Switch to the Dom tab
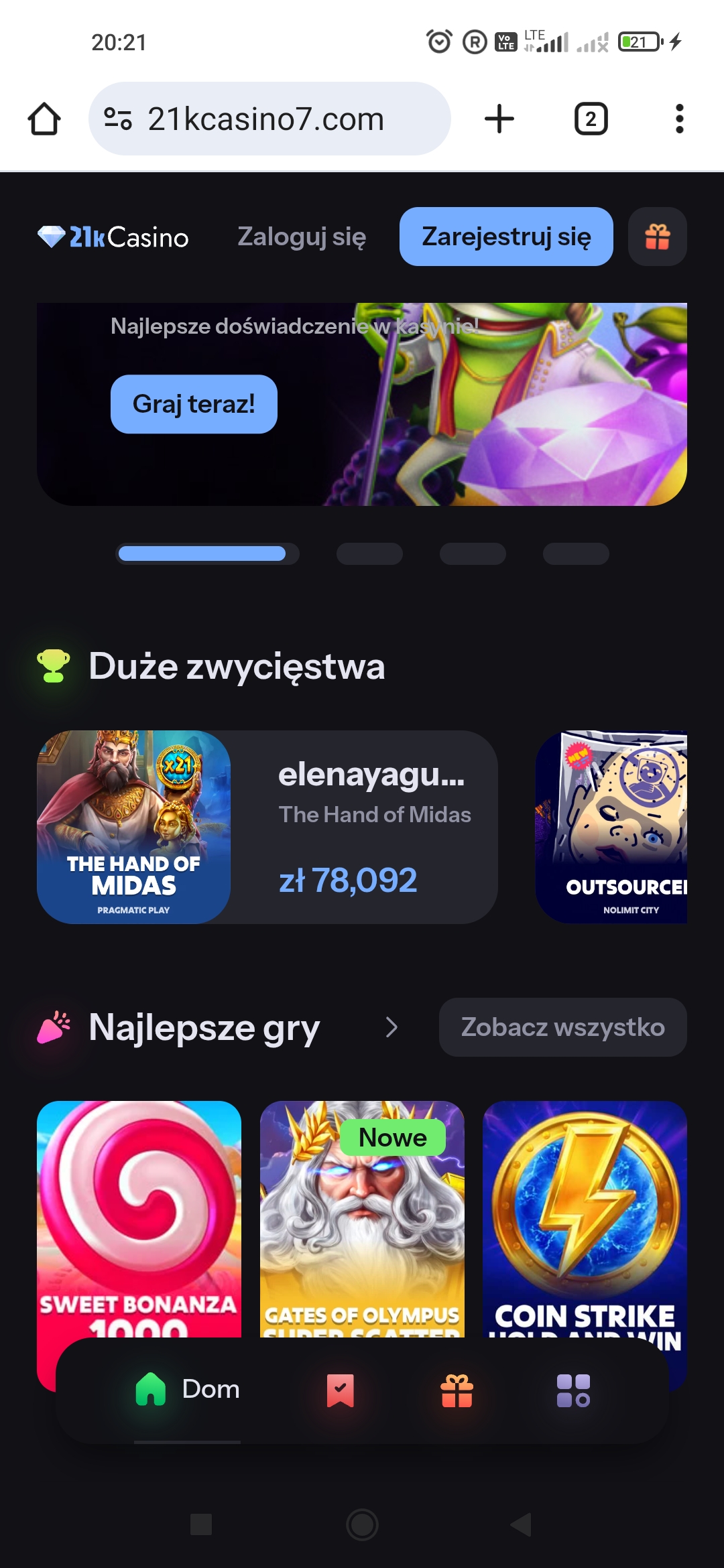Image resolution: width=724 pixels, height=1568 pixels. [x=188, y=1389]
